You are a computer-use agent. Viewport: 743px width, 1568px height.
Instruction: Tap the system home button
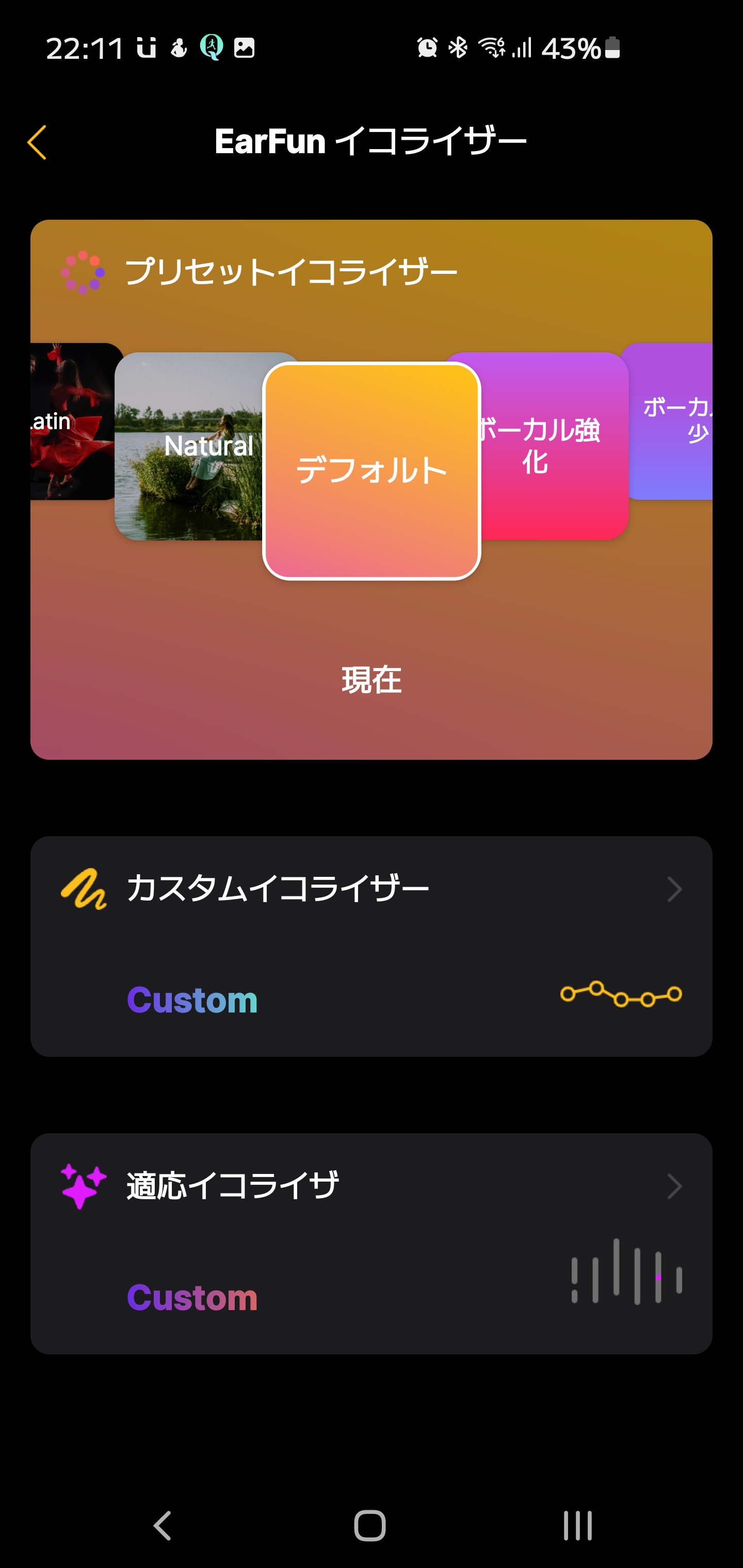point(370,1525)
